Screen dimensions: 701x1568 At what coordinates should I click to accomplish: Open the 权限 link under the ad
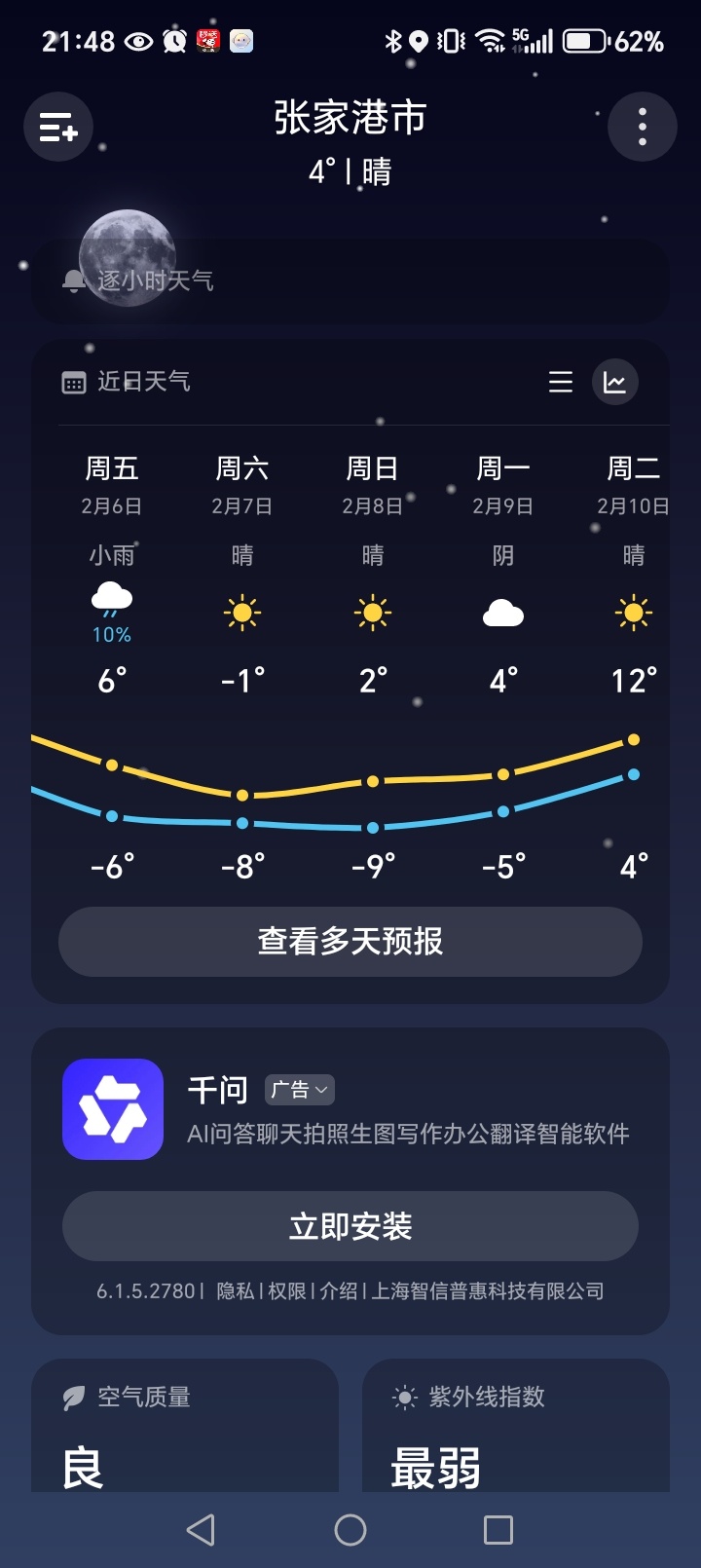(x=286, y=1291)
